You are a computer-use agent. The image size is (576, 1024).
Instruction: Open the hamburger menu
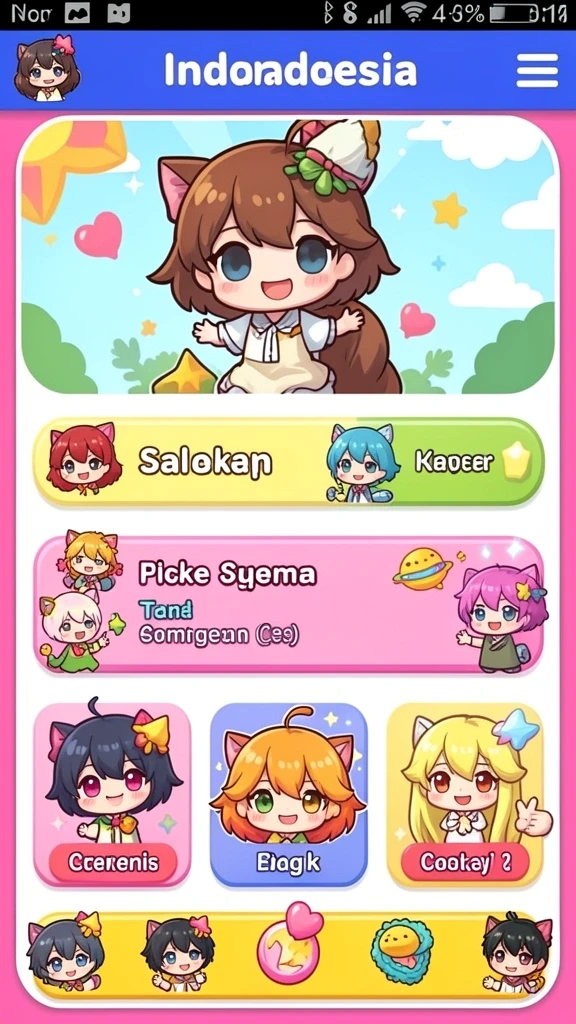tap(537, 71)
